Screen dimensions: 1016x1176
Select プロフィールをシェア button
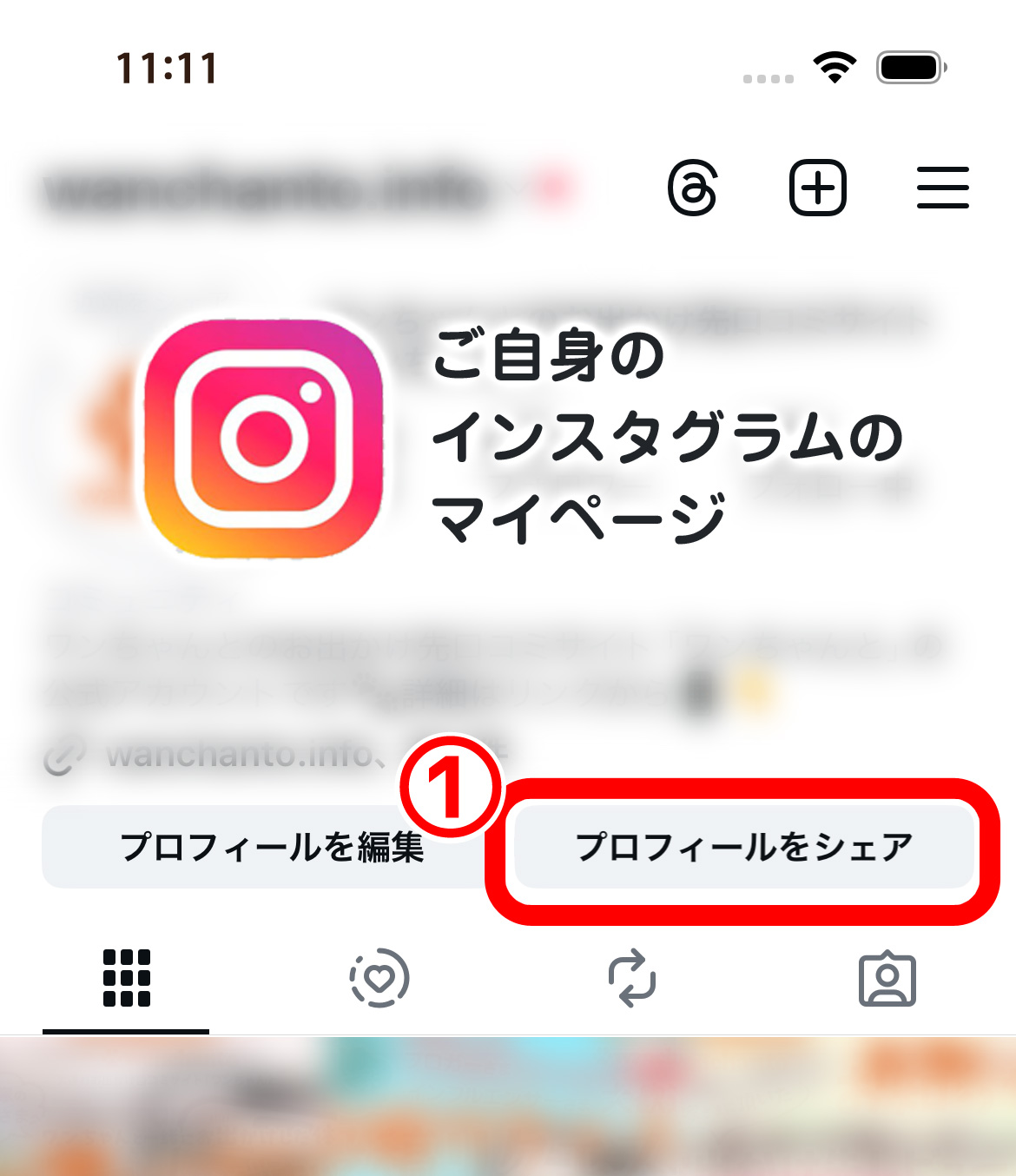[x=743, y=847]
